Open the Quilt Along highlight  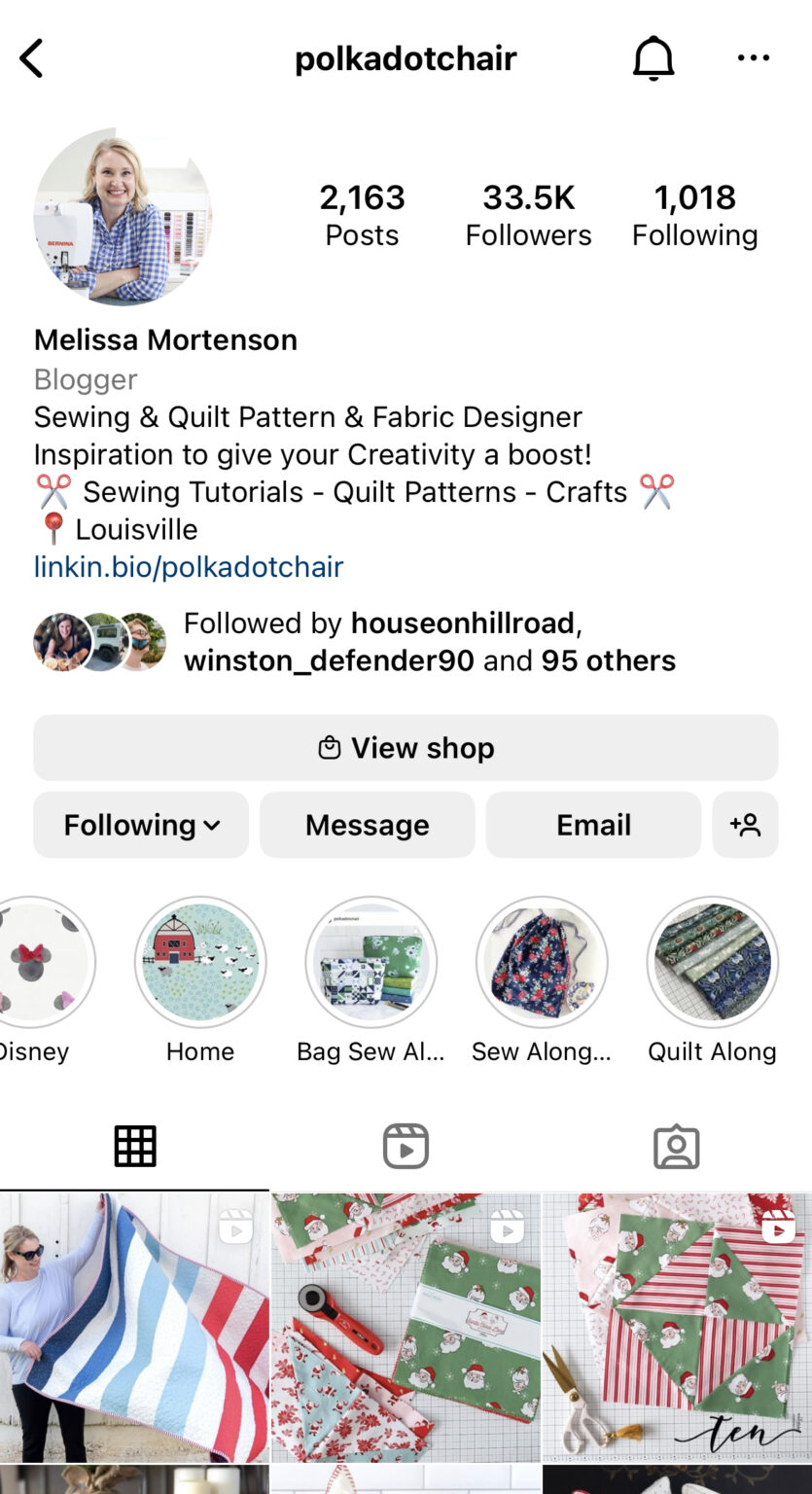click(713, 980)
